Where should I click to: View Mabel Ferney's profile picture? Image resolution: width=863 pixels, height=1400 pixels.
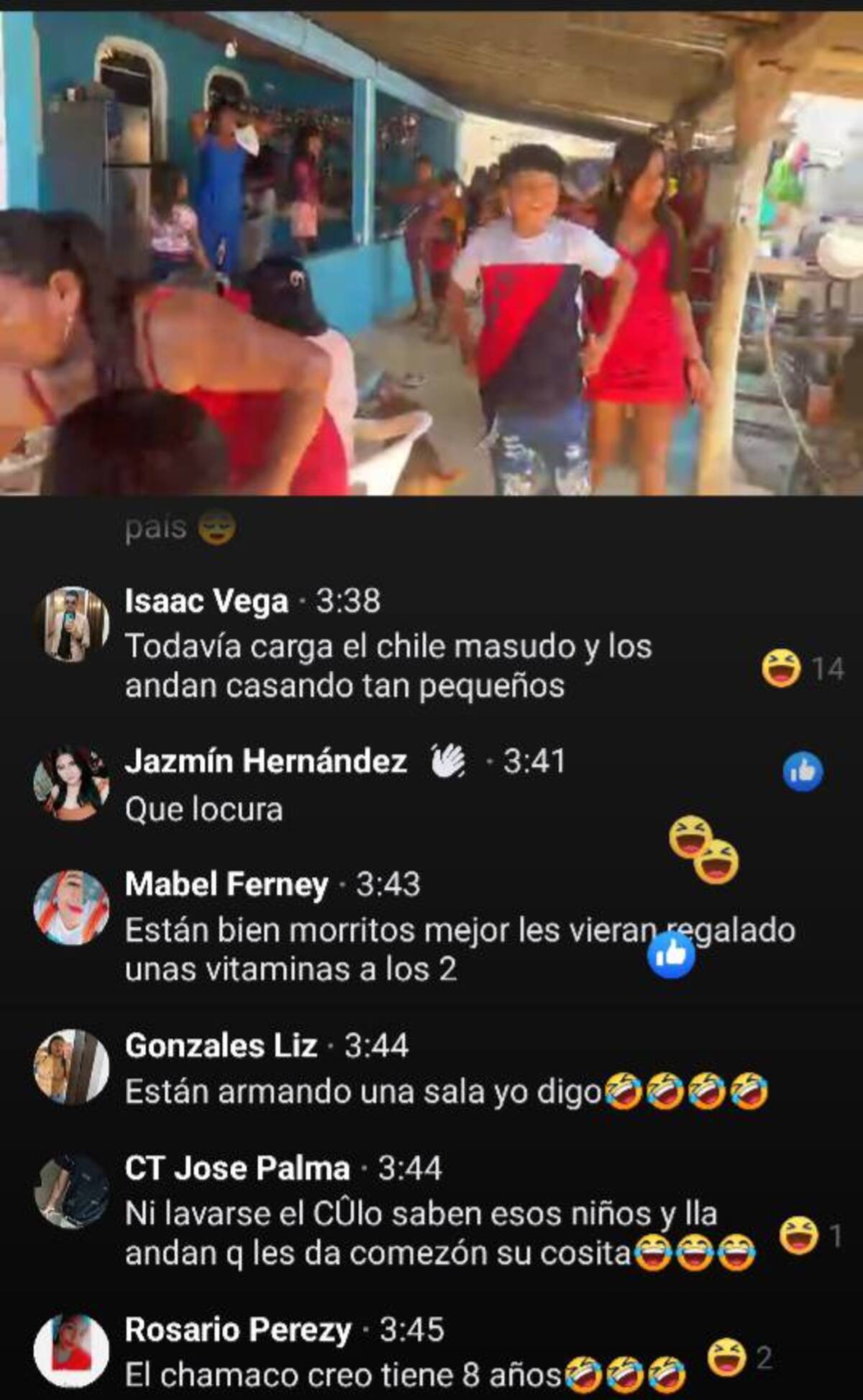[x=71, y=907]
